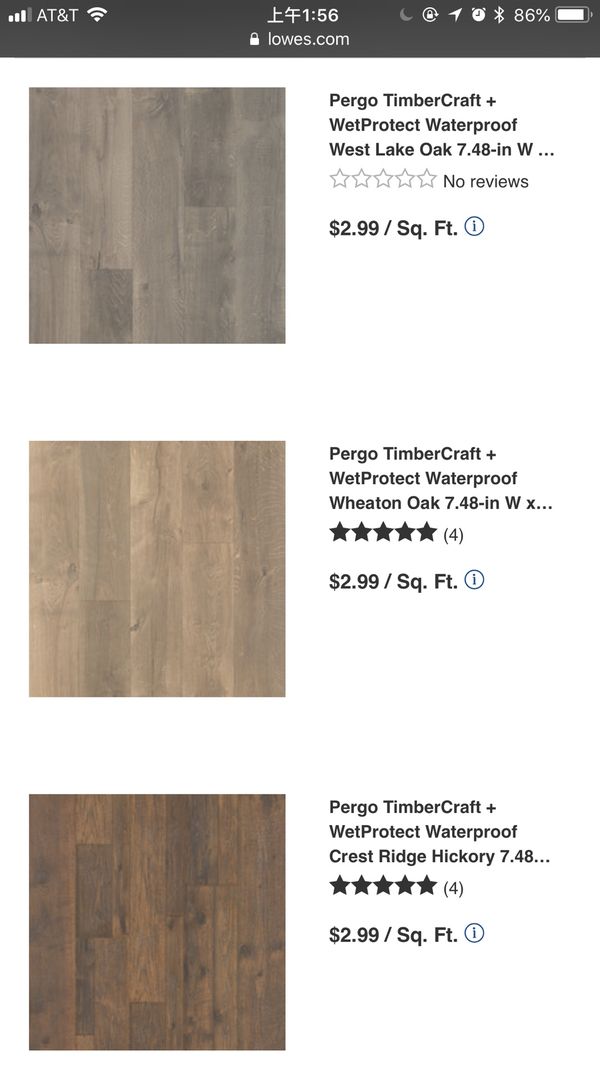Tap the lowes.com address bar
The width and height of the screenshot is (600, 1066).
click(x=300, y=39)
